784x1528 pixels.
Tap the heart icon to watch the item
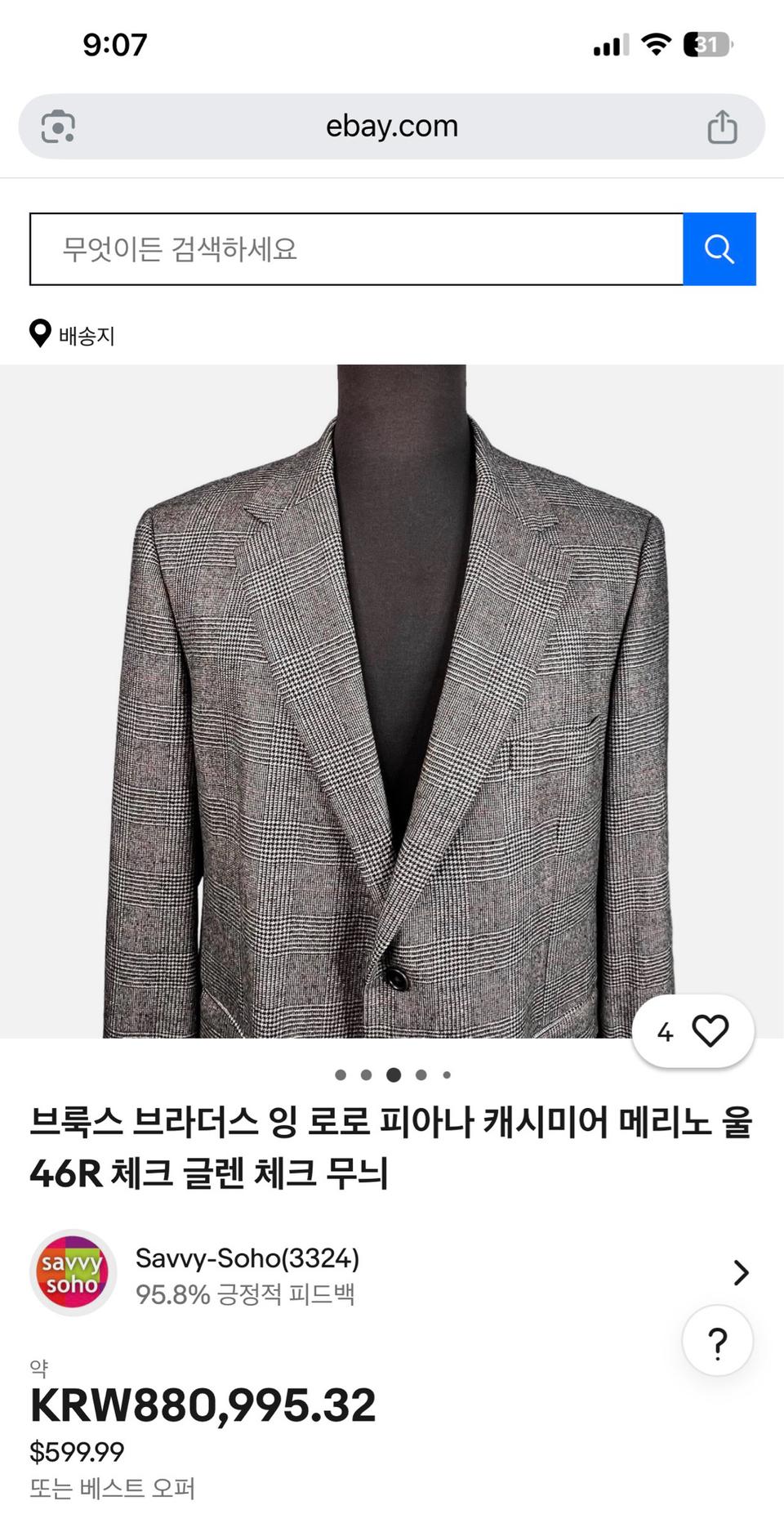coord(711,1031)
